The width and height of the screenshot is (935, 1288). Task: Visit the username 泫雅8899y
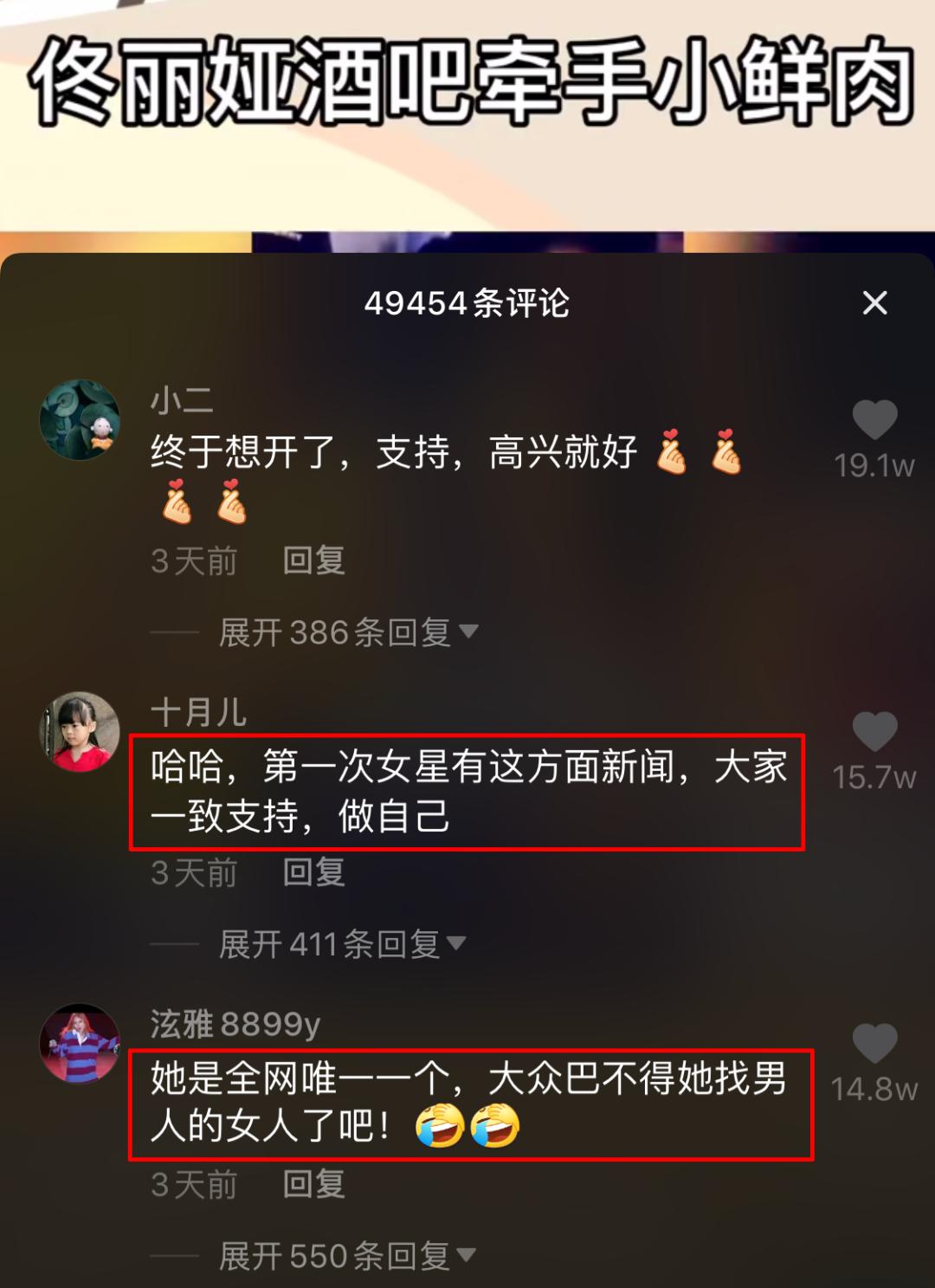point(235,1024)
